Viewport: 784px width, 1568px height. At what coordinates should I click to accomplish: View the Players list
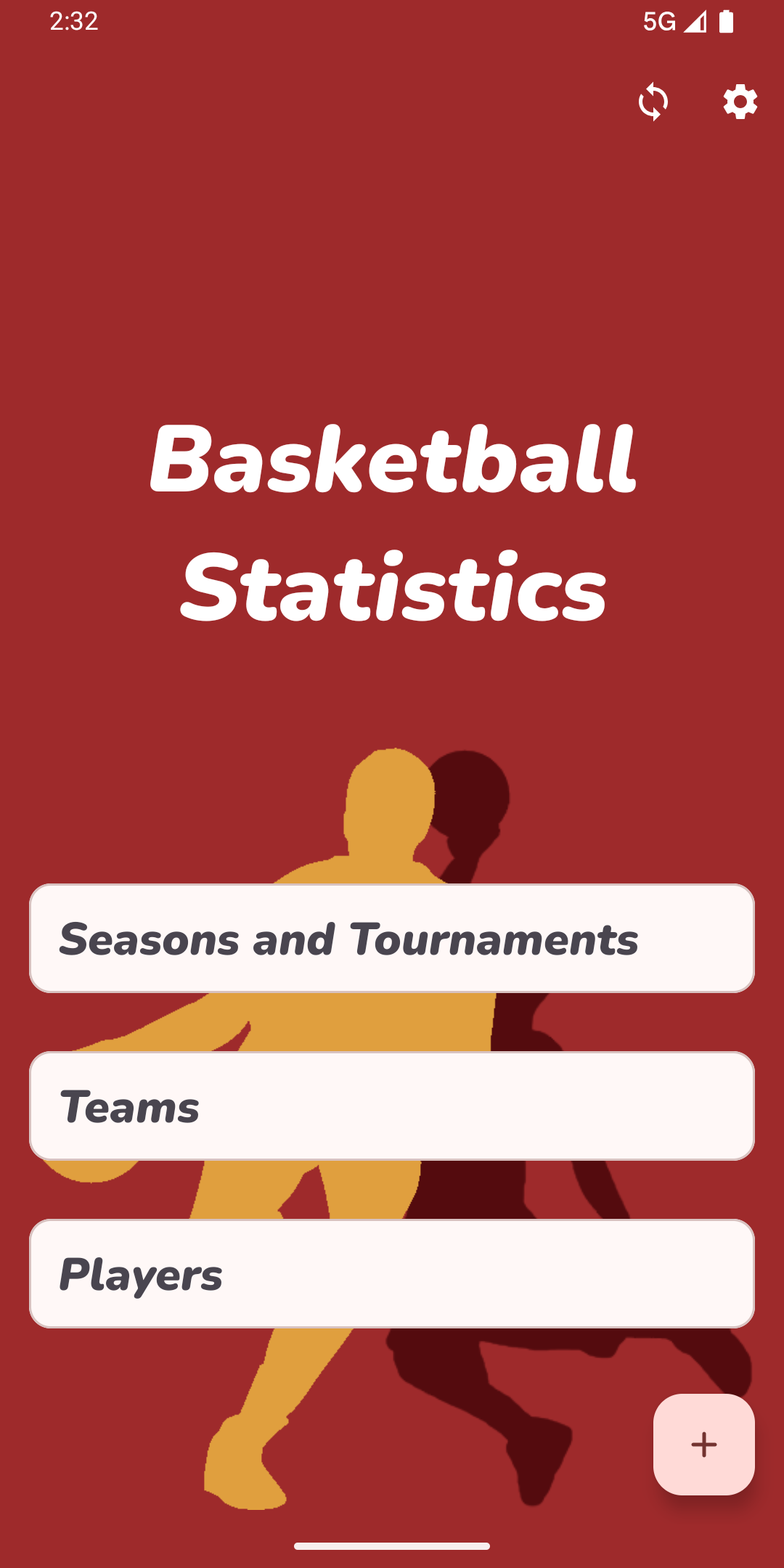point(392,1273)
